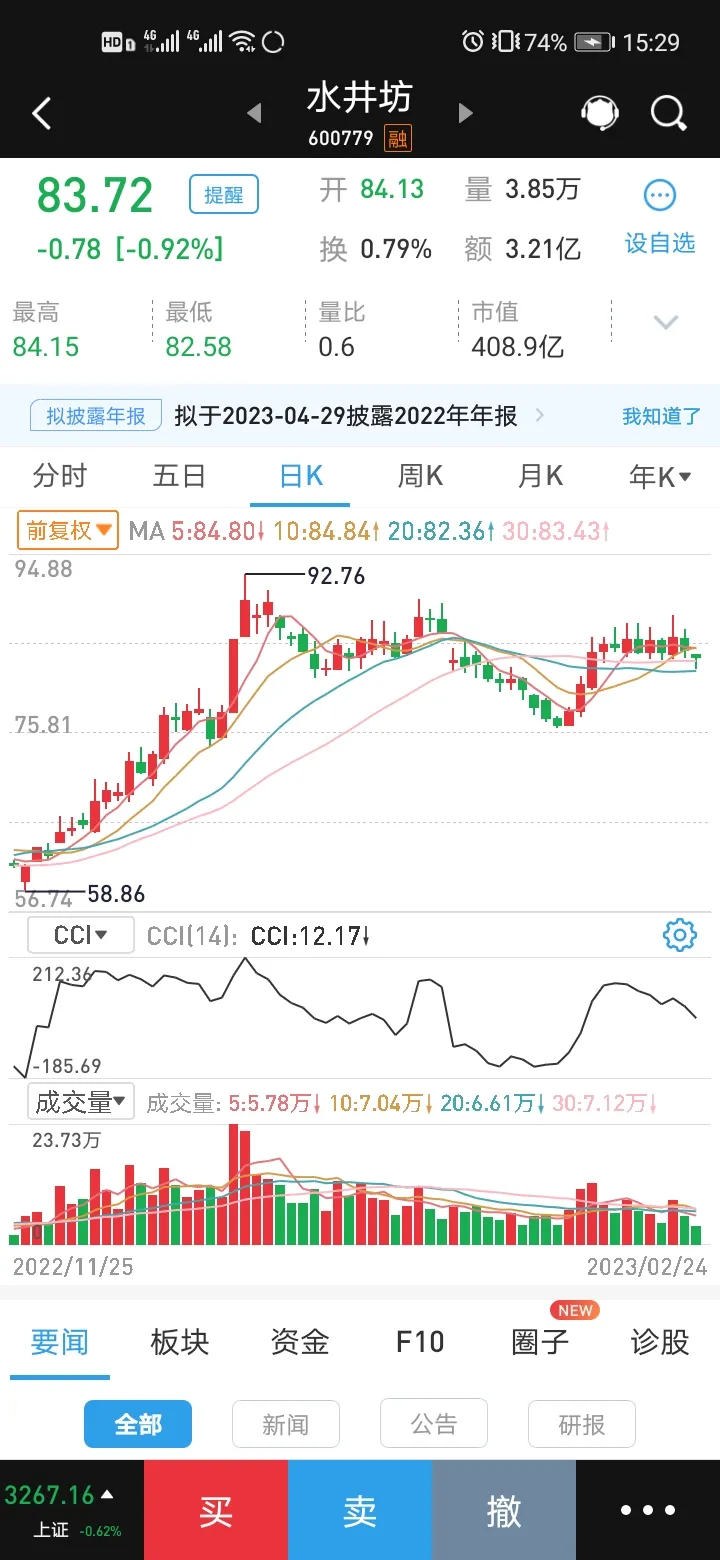Go back using the top-left arrow
Screen dimensions: 720x1560
click(42, 114)
